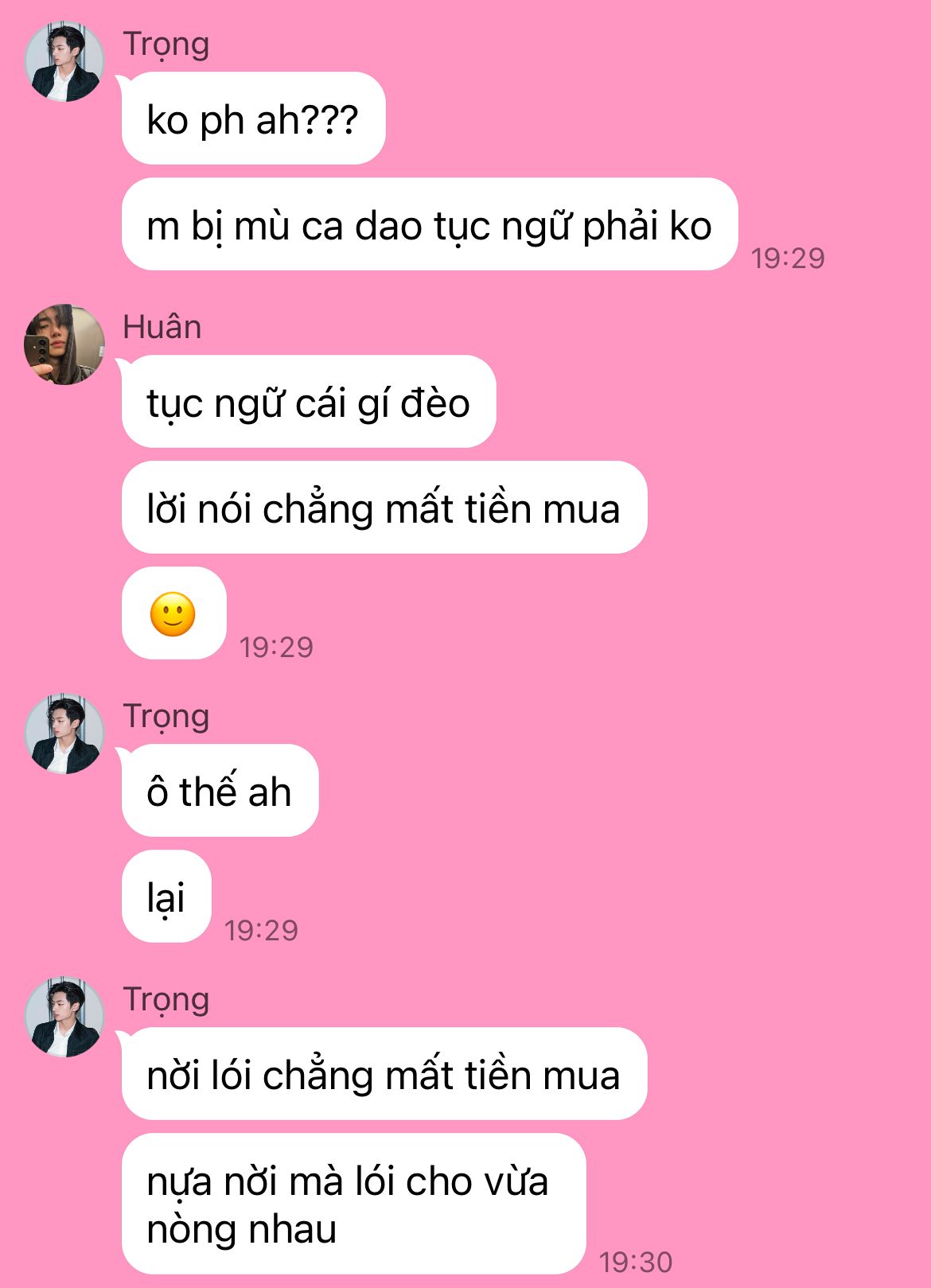The image size is (931, 1288).
Task: Open Trọng's avatar beside "ko ph ah???"
Action: pyautogui.click(x=64, y=61)
